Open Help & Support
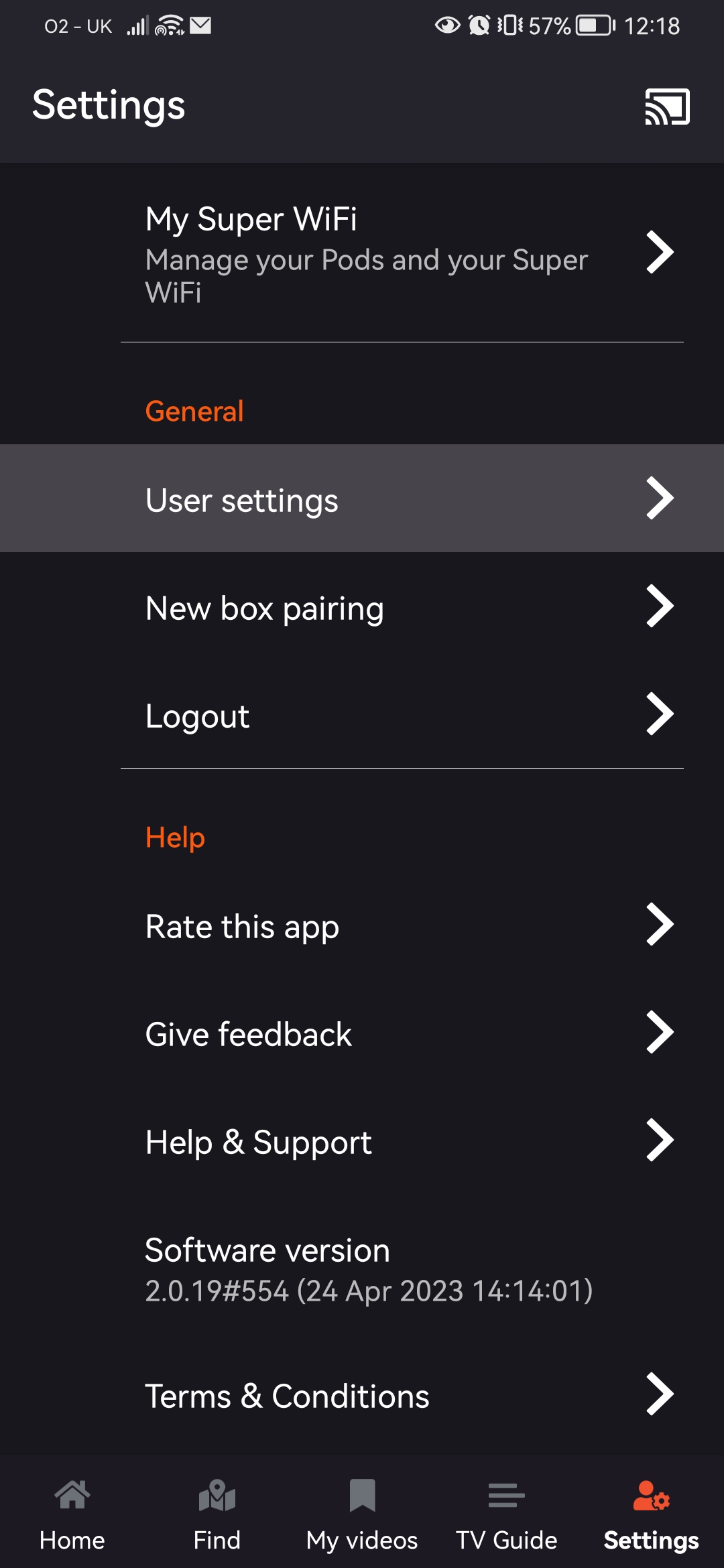 (x=362, y=1141)
